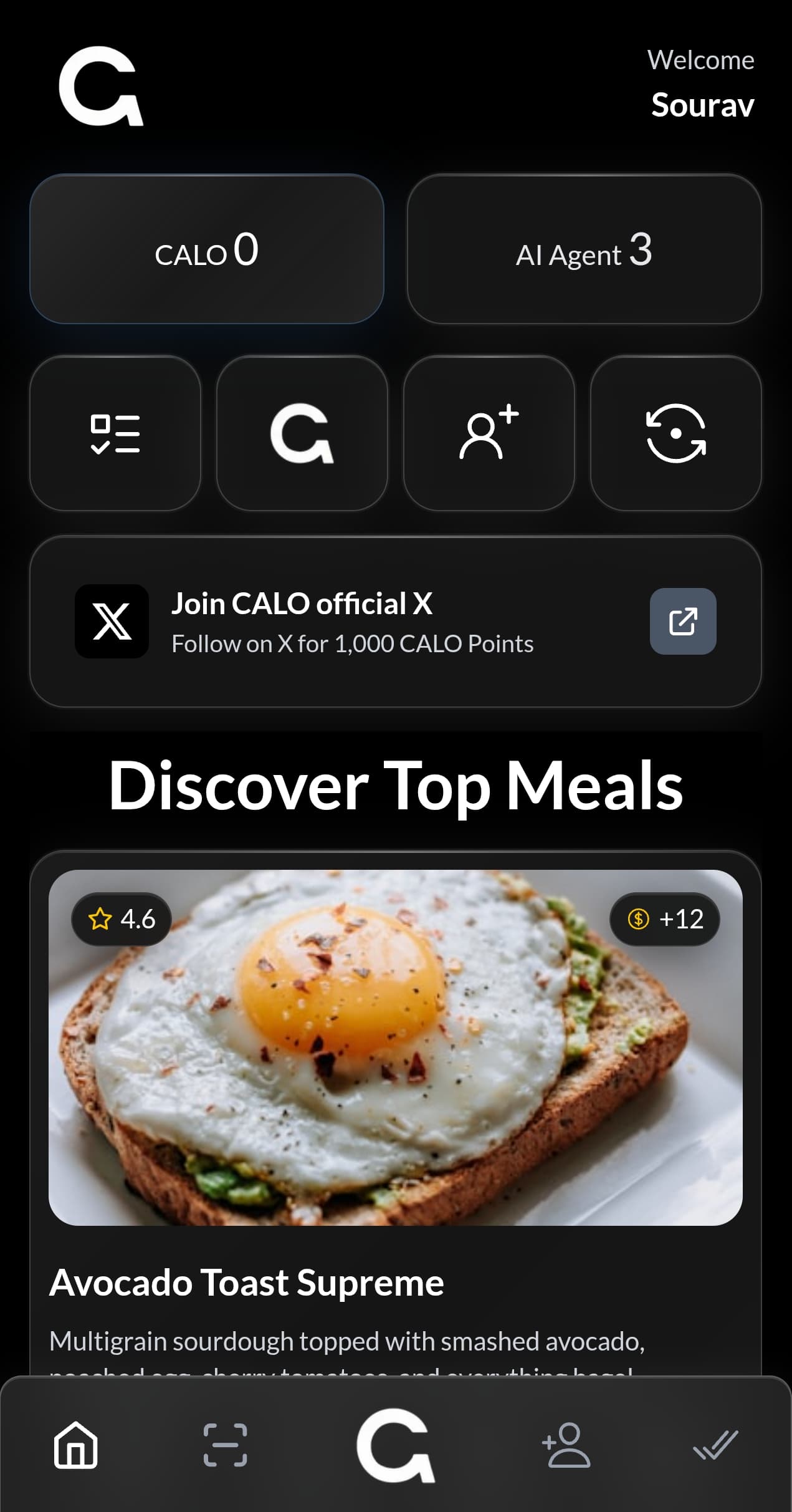The height and width of the screenshot is (1512, 792).
Task: Click Join CALO official X banner
Action: point(396,622)
